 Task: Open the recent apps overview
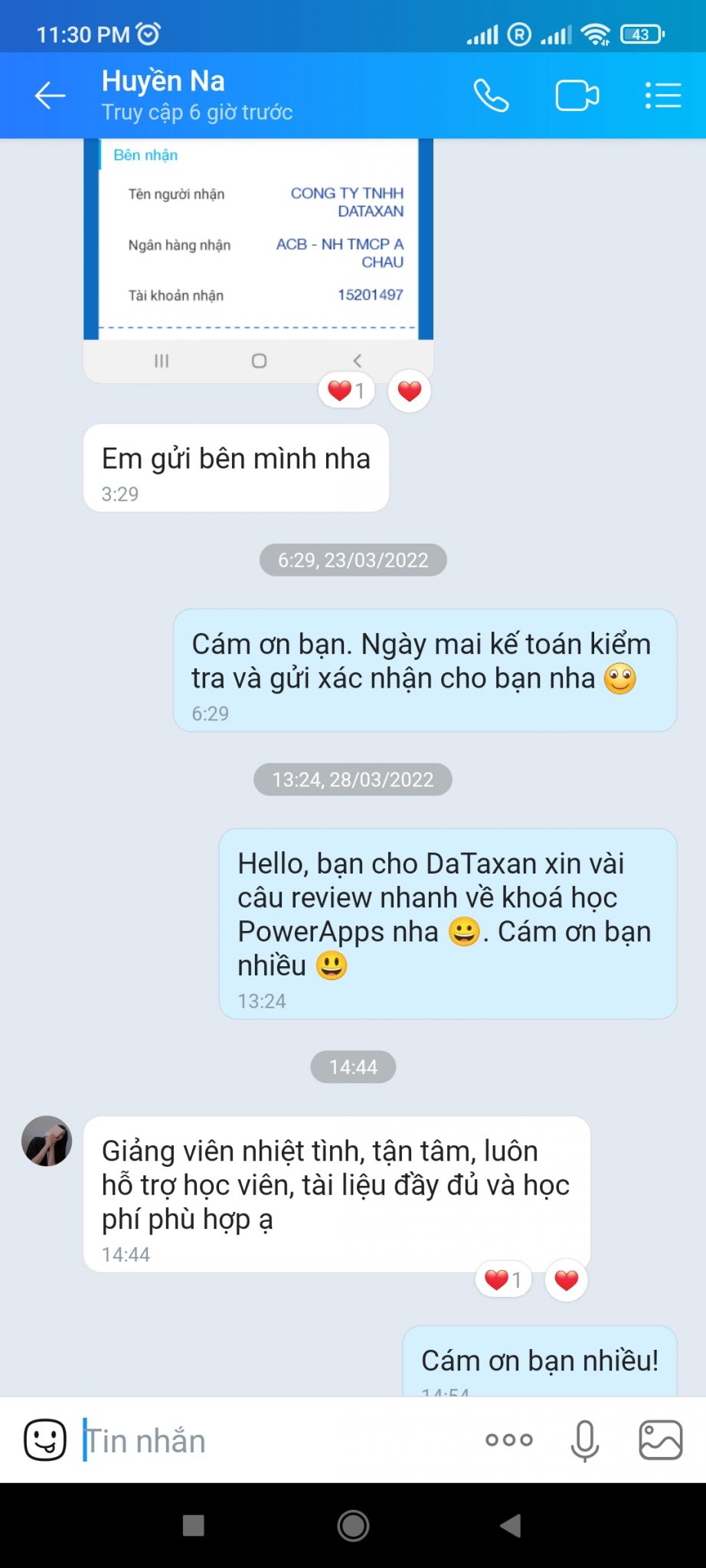pyautogui.click(x=194, y=1526)
